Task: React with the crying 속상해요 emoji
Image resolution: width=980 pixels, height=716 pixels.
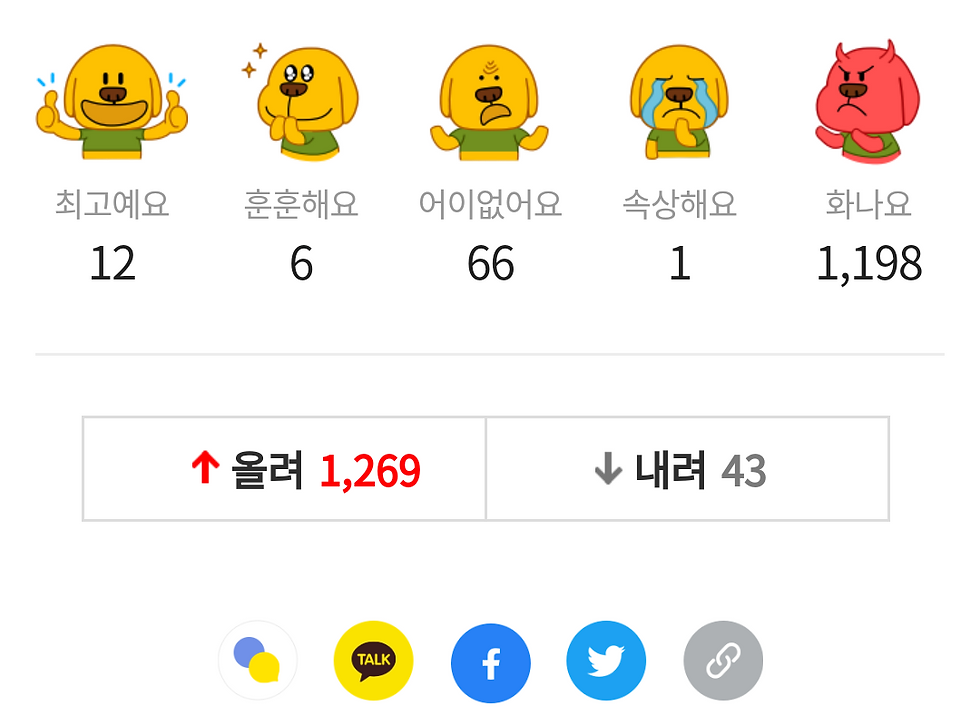Action: click(x=679, y=103)
